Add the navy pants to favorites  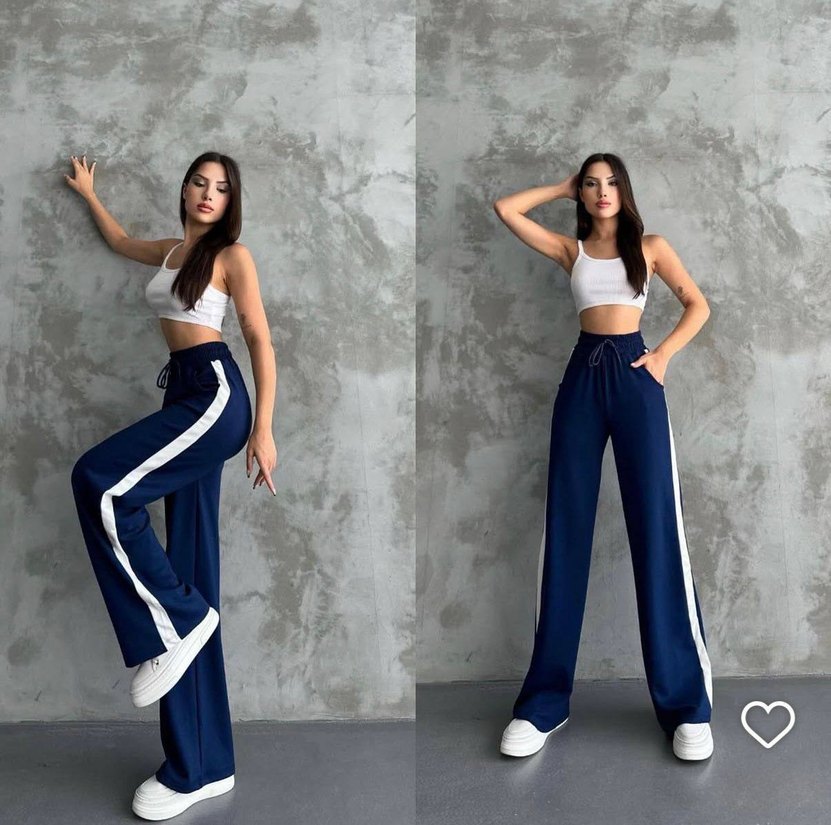(x=767, y=722)
